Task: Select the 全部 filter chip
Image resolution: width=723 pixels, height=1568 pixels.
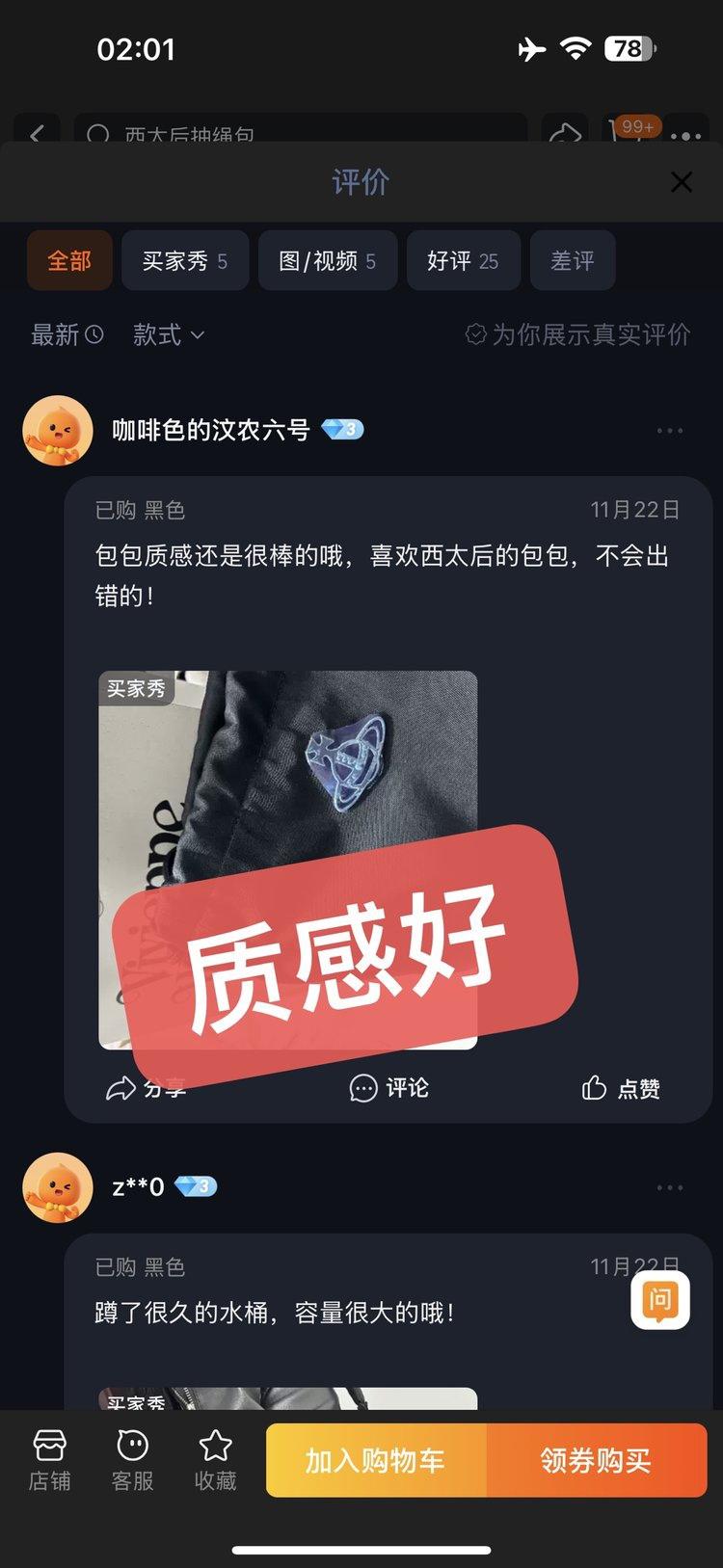Action: tap(69, 260)
